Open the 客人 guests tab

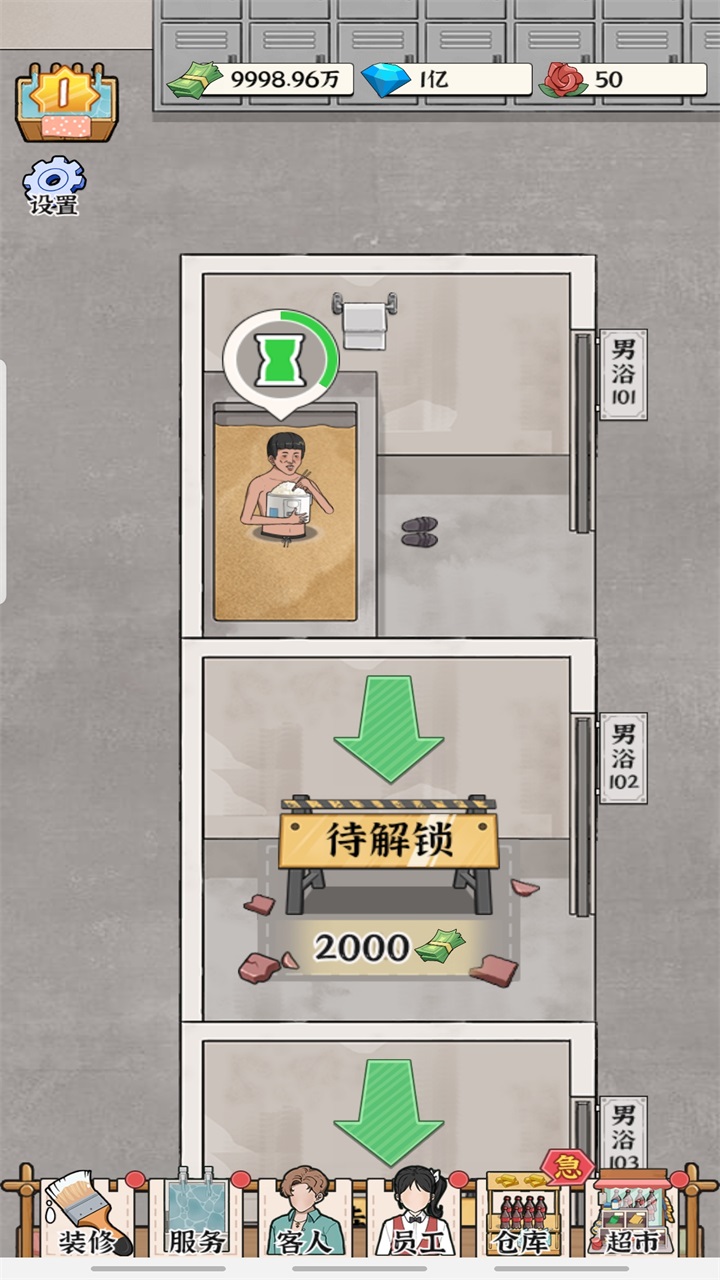coord(306,1215)
